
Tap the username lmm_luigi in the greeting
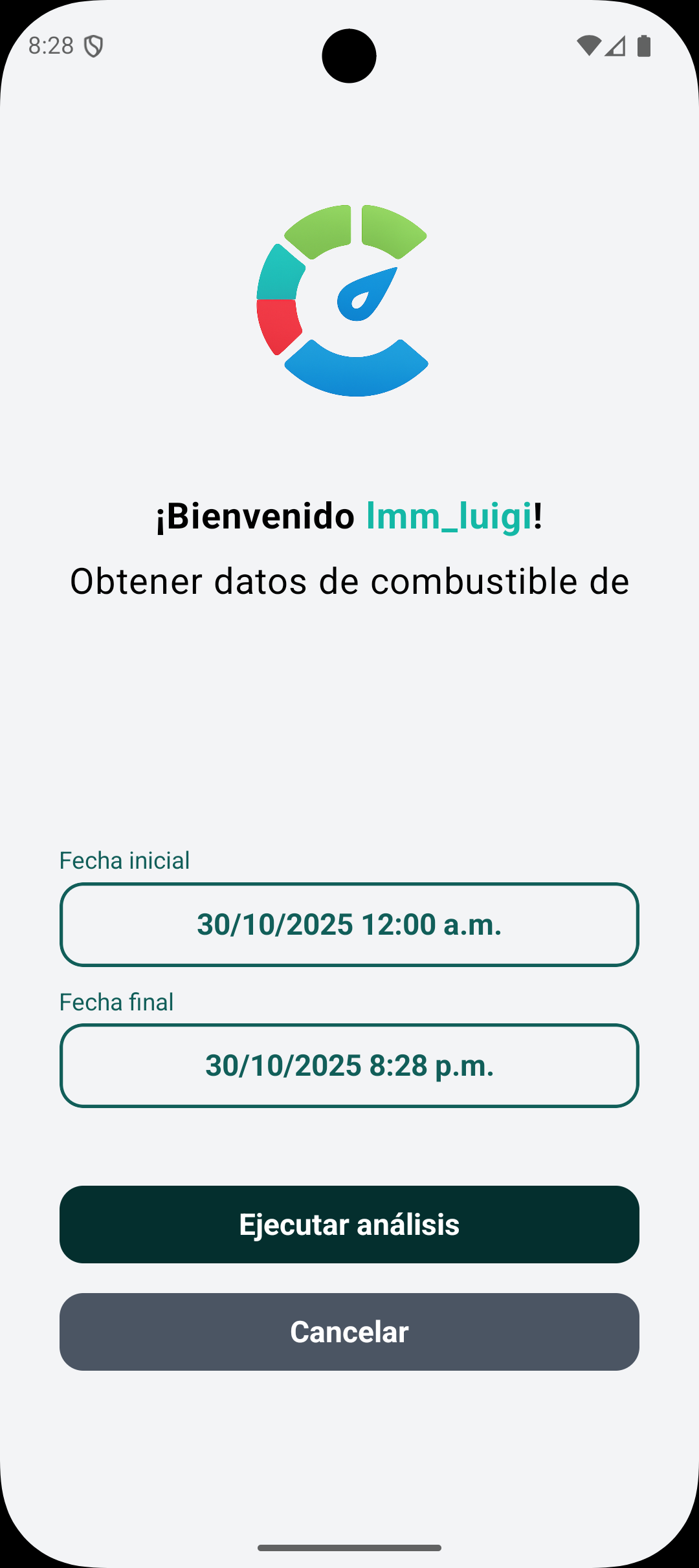coord(449,516)
